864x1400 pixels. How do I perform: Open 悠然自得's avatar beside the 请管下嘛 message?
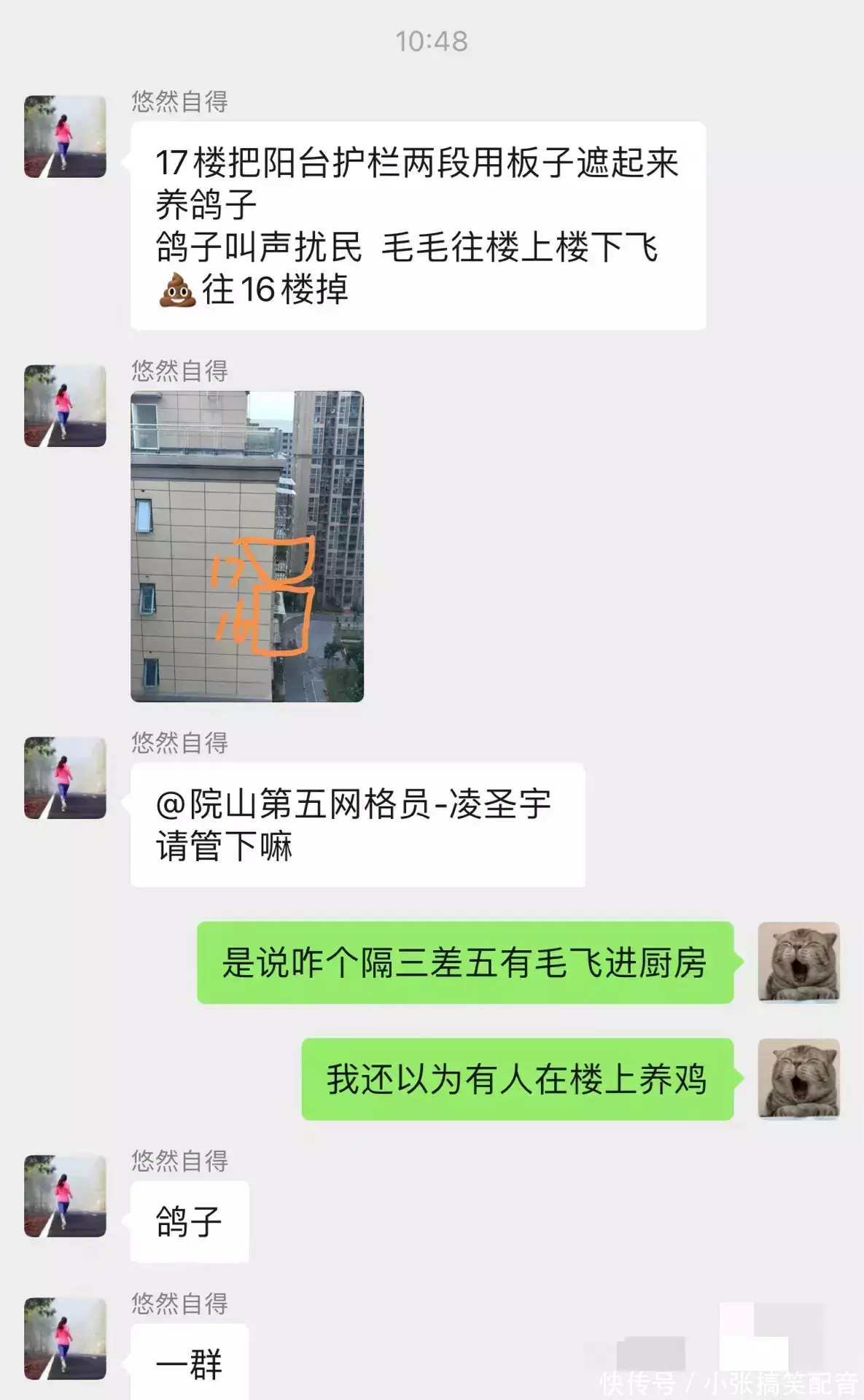[65, 777]
